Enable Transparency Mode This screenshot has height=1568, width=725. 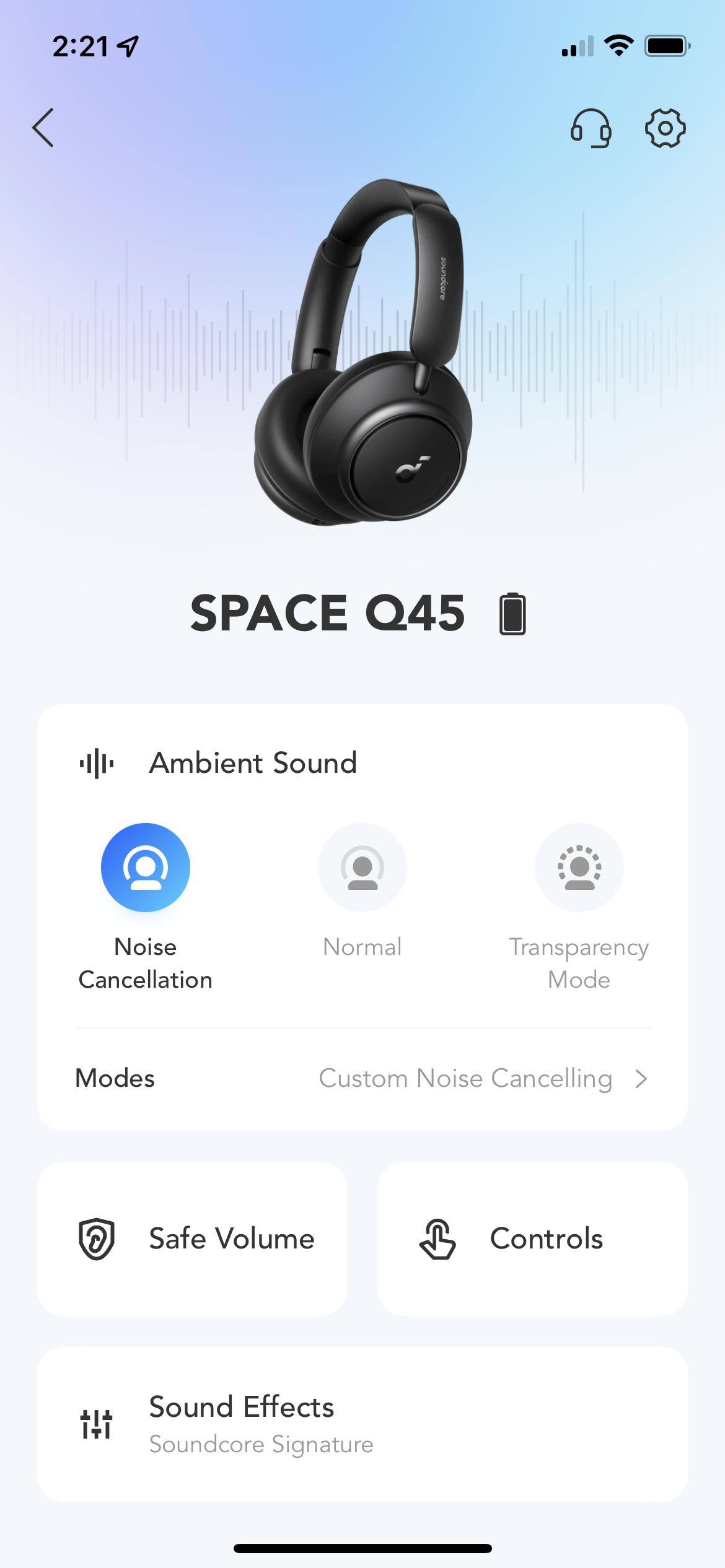[579, 868]
